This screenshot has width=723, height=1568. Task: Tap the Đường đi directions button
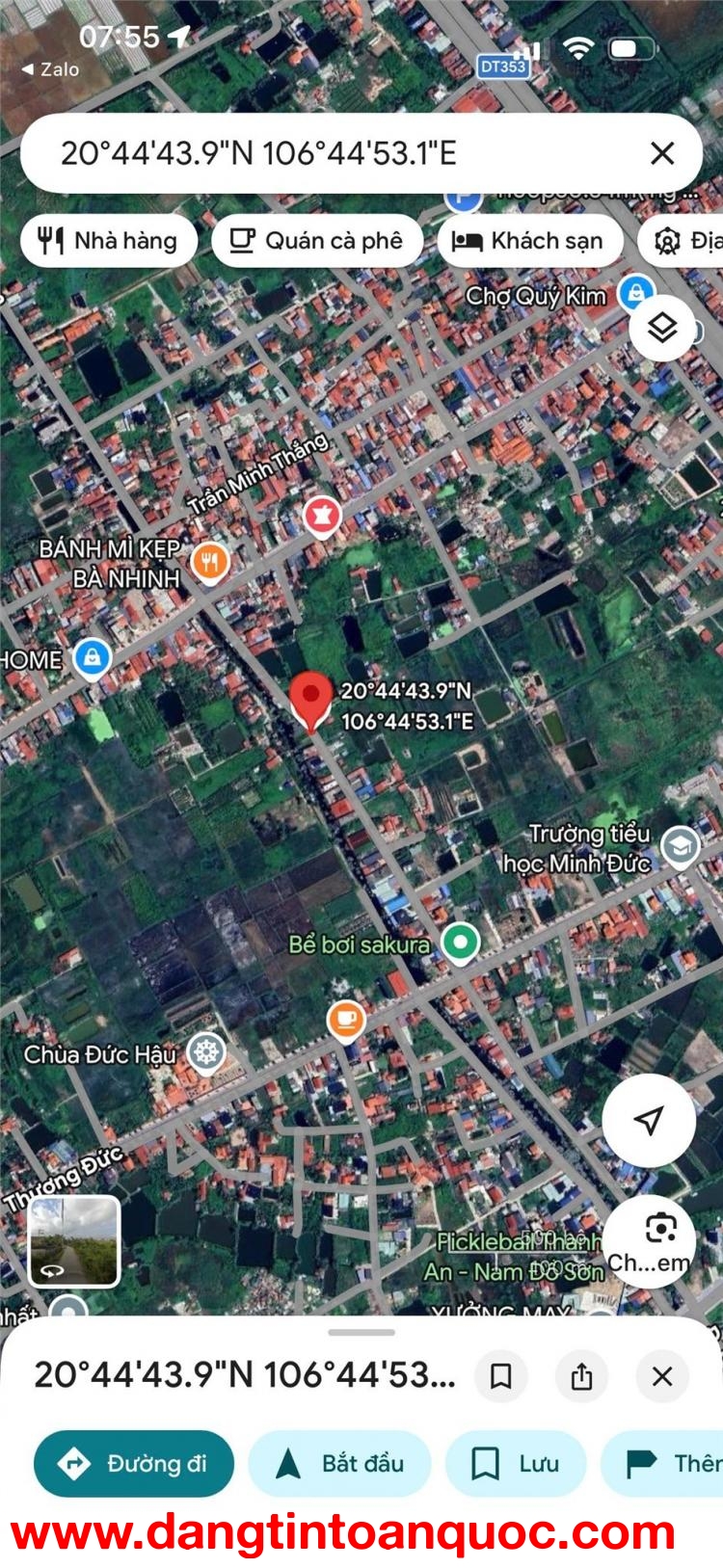(x=133, y=1463)
